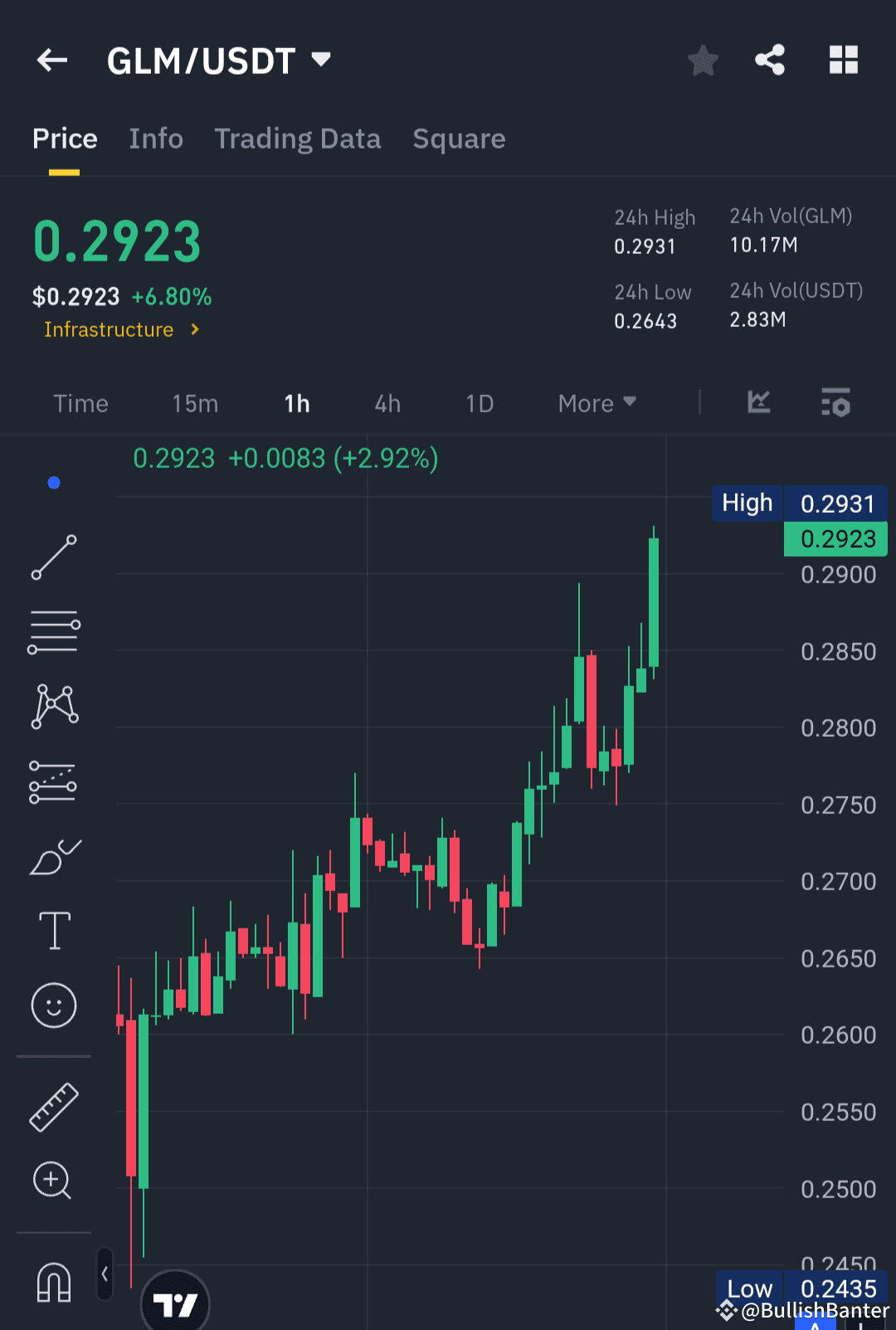
Task: Open the Emoji sticker tool
Action: 53,1006
